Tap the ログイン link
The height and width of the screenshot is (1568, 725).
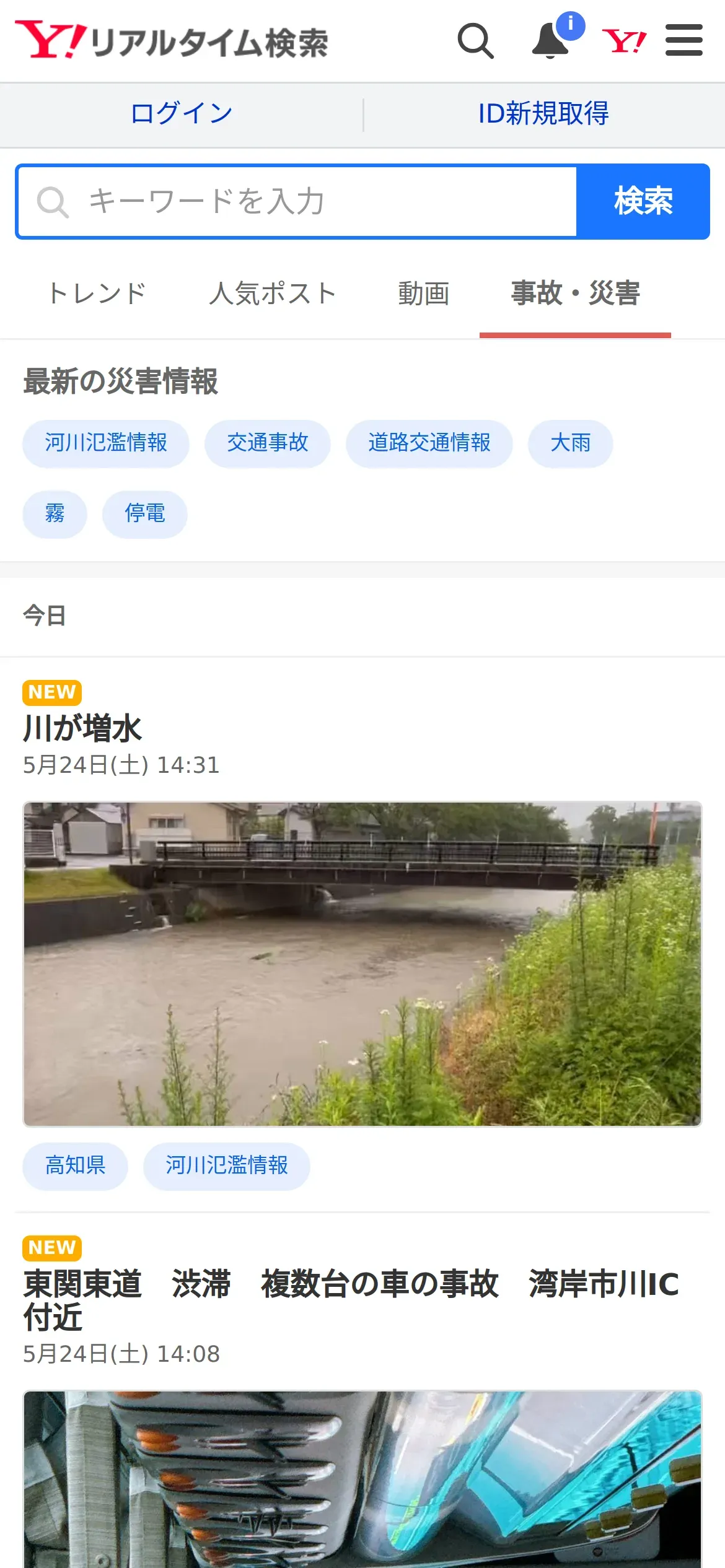click(182, 114)
